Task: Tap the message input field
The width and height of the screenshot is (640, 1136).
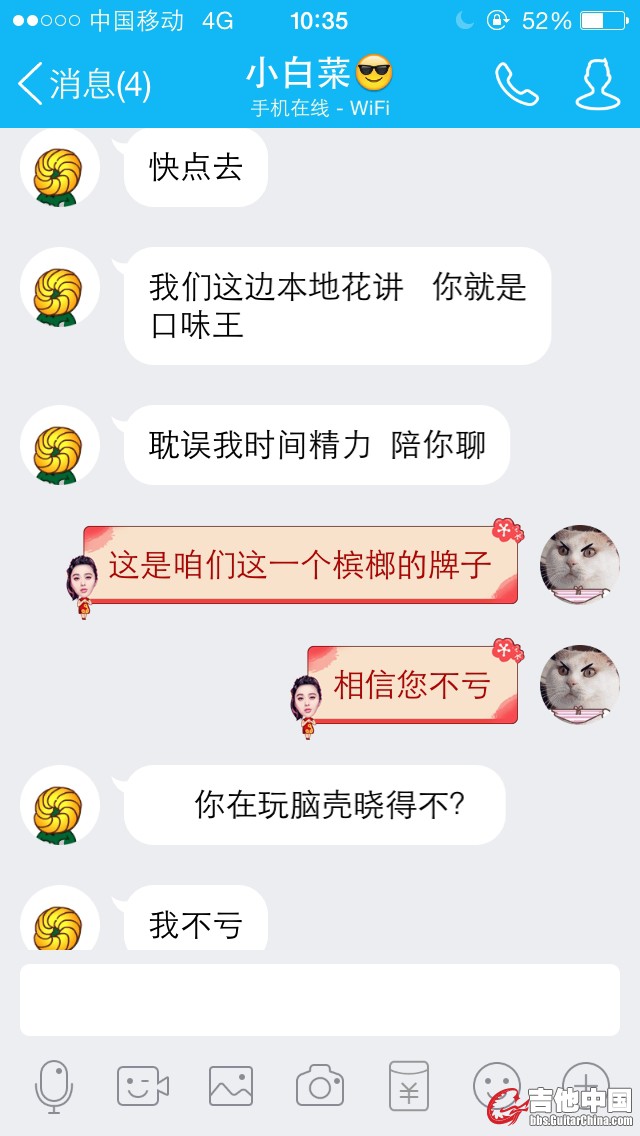Action: point(320,999)
